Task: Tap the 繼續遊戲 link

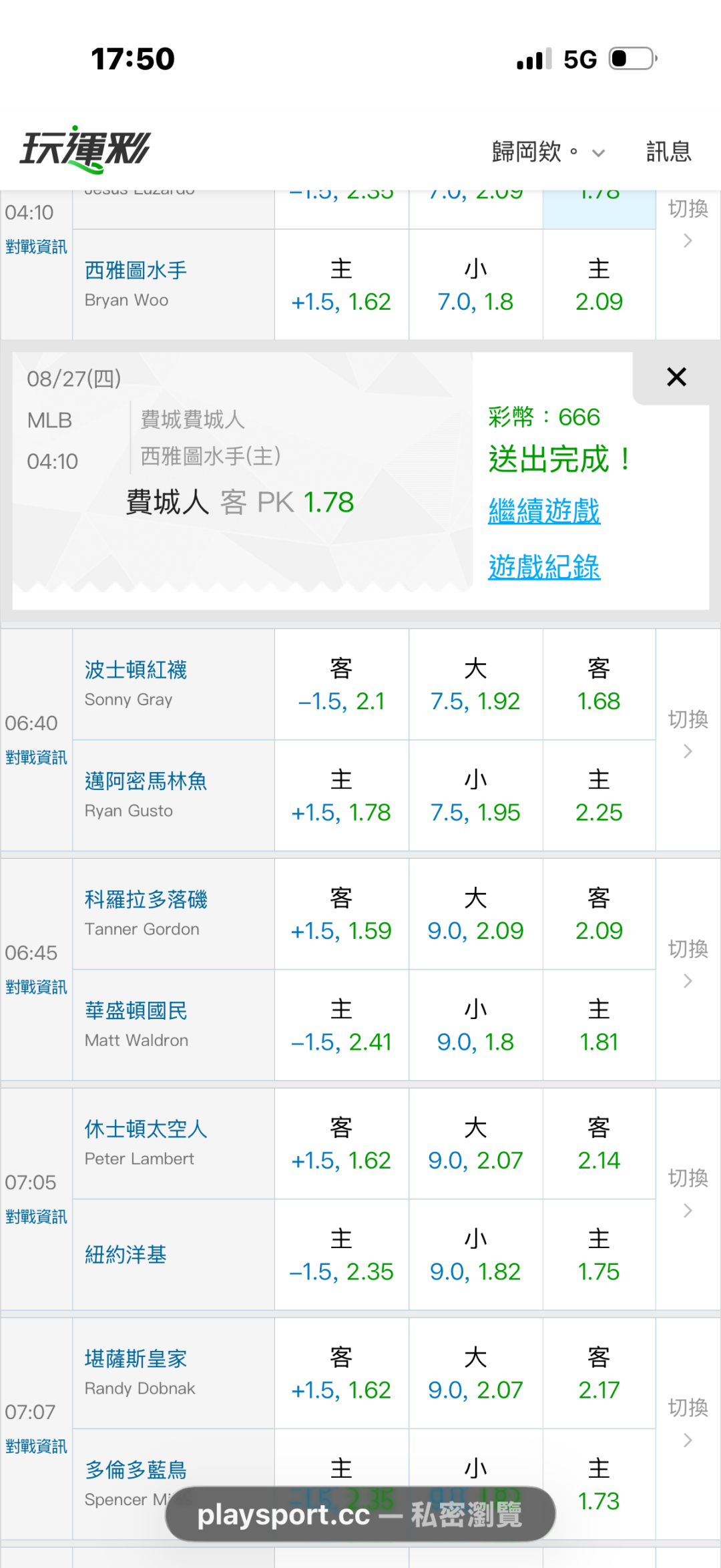Action: (x=544, y=512)
